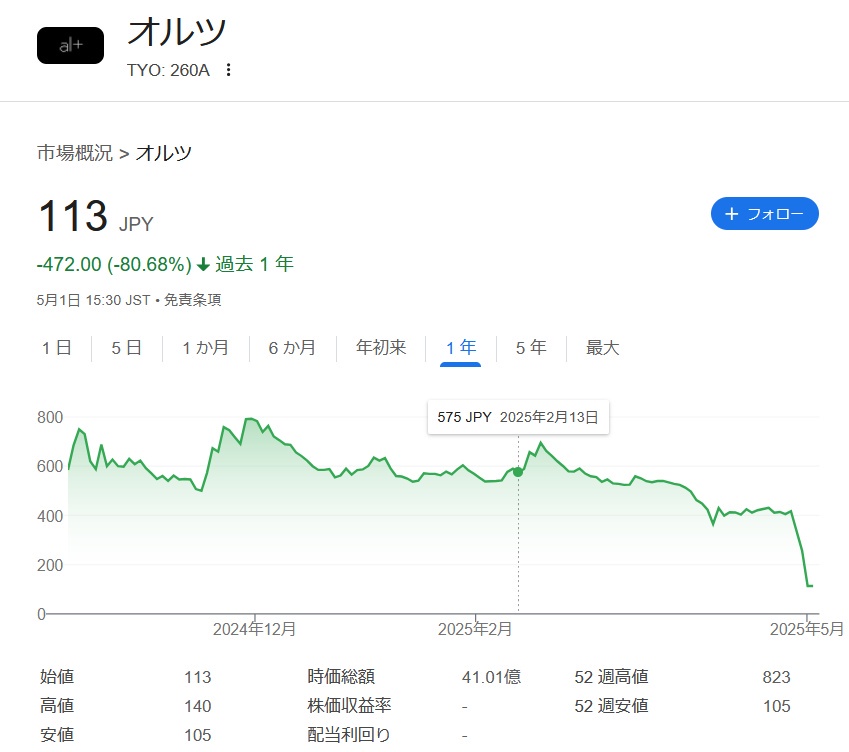Switch chart range to 5年

tap(531, 348)
